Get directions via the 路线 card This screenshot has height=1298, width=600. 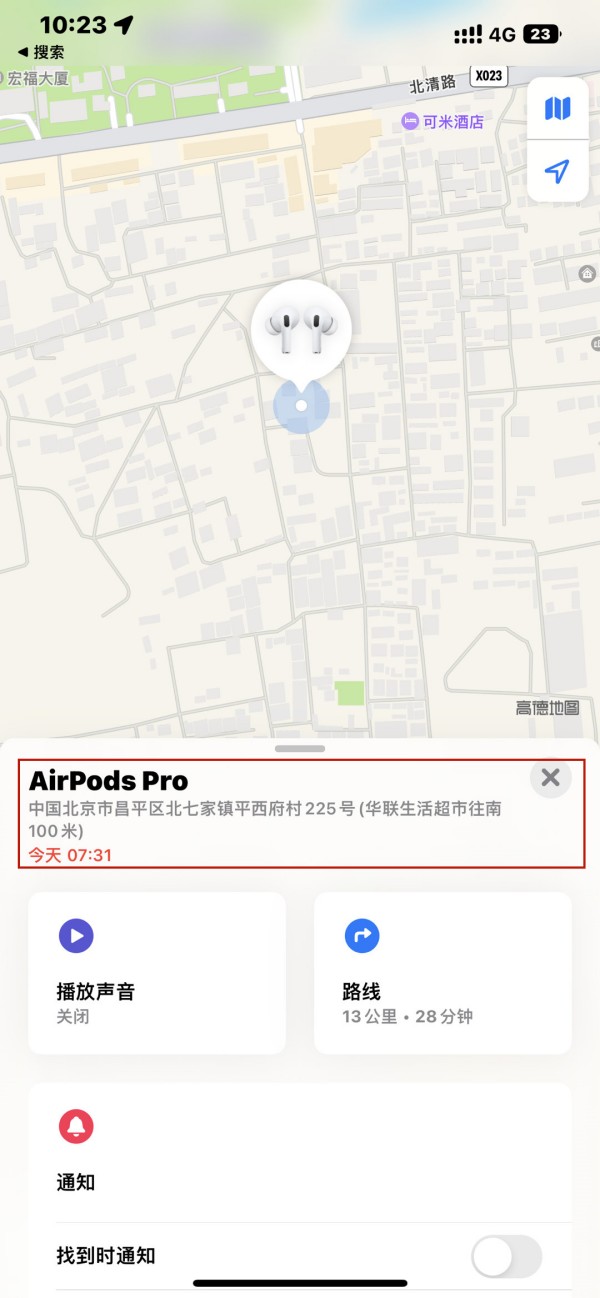(443, 972)
